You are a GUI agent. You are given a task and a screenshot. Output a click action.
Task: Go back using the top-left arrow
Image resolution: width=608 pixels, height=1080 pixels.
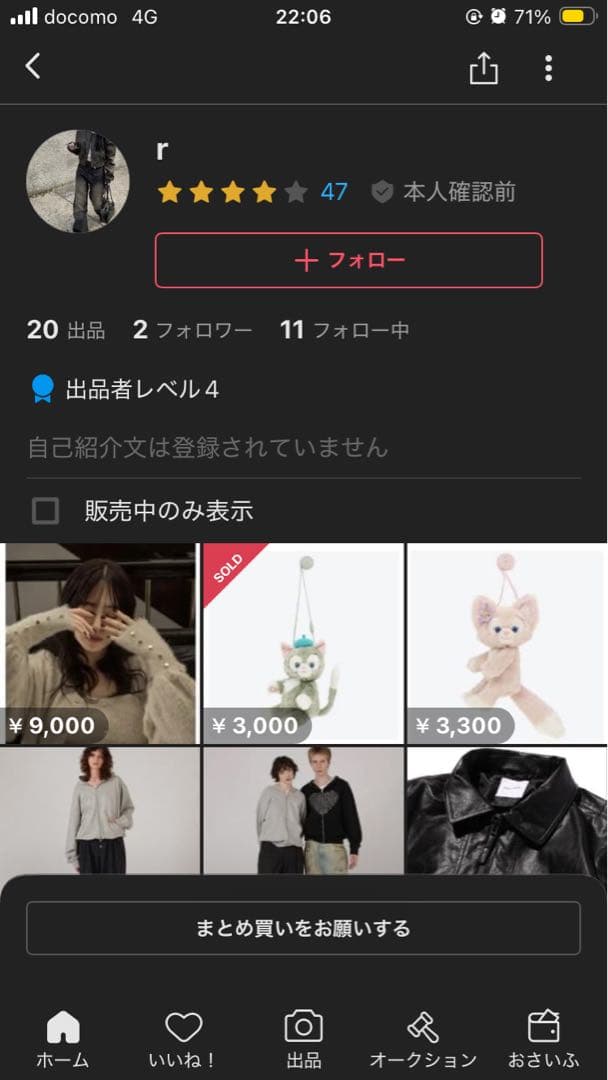point(33,67)
